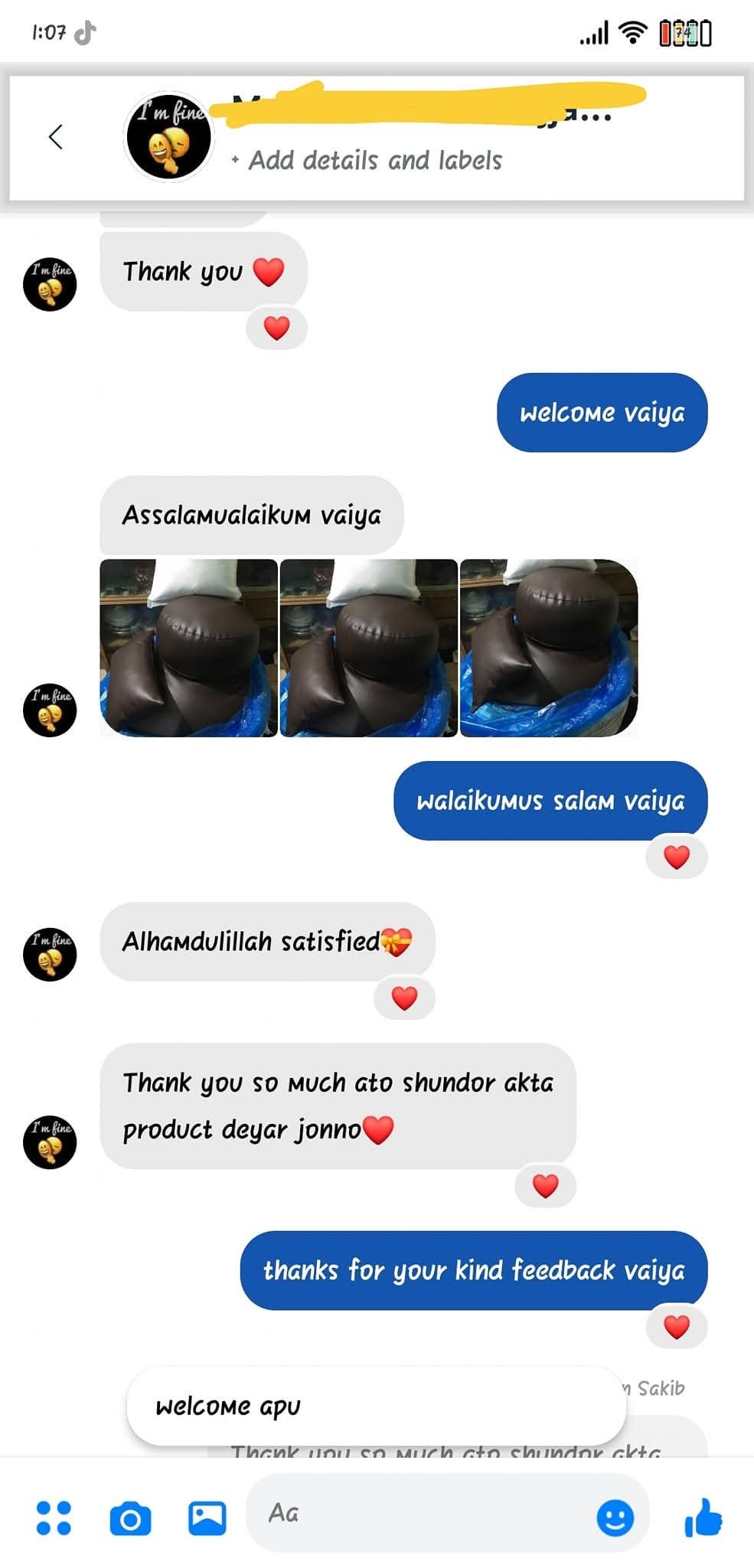Open the second bean bag photo
This screenshot has height=1568, width=754.
tap(369, 648)
